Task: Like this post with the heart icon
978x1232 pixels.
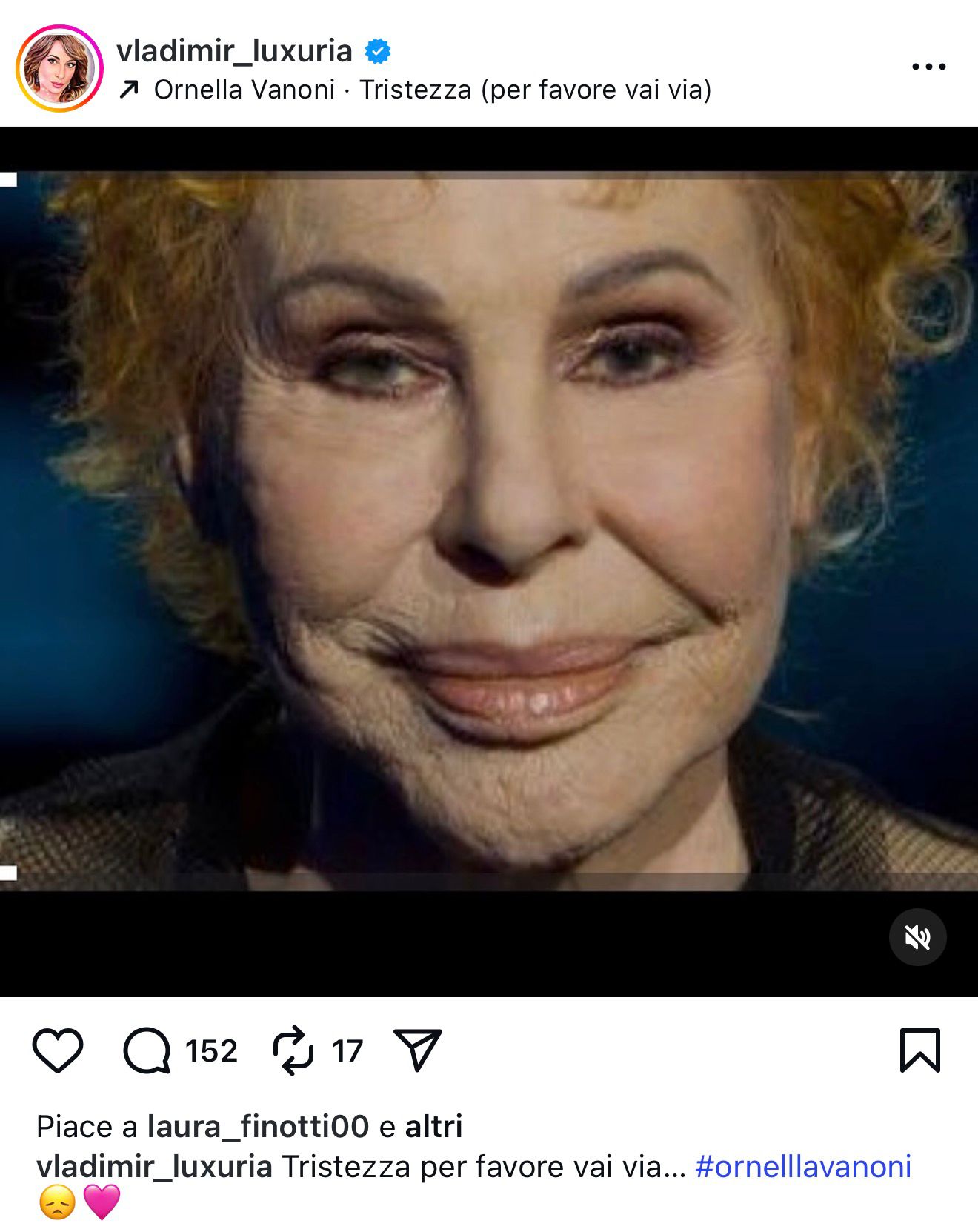Action: [58, 1050]
